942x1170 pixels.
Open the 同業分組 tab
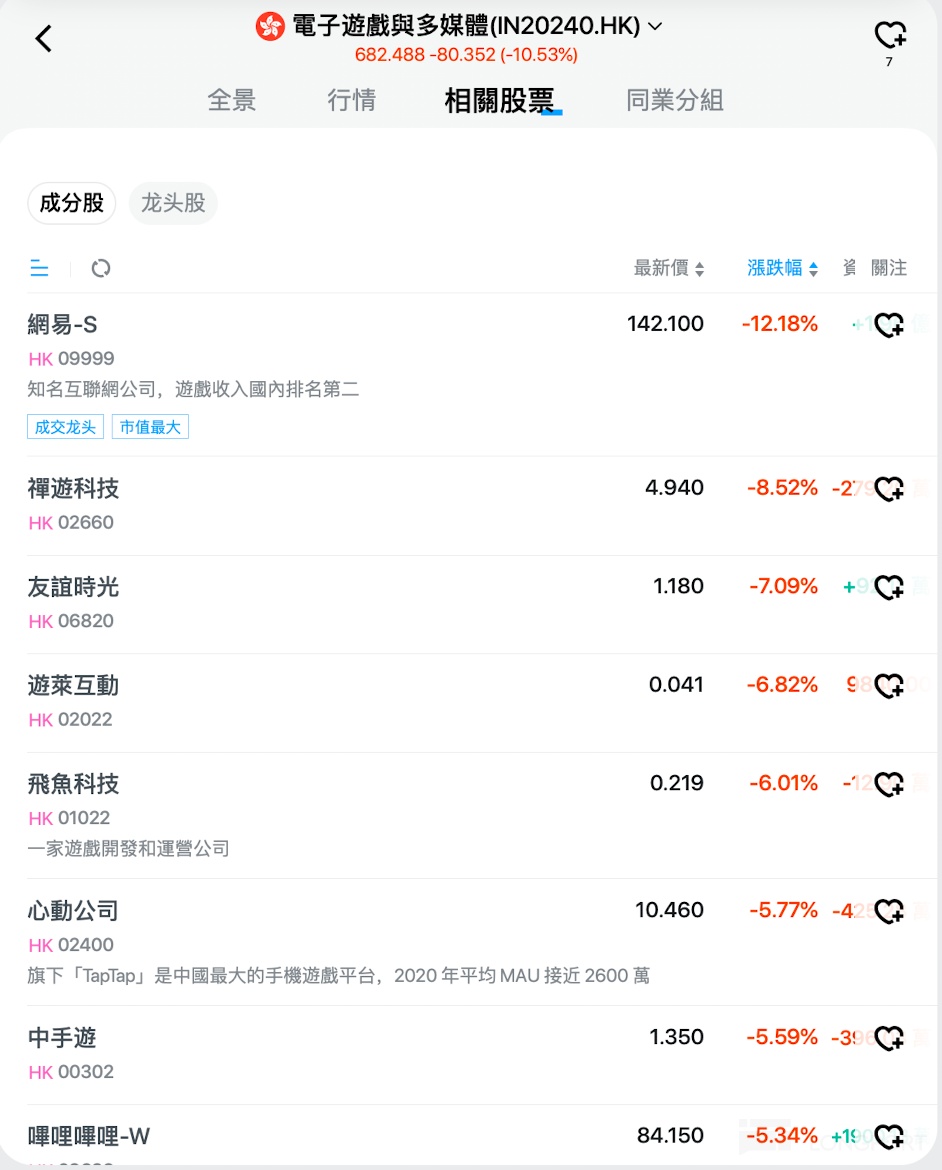[674, 100]
